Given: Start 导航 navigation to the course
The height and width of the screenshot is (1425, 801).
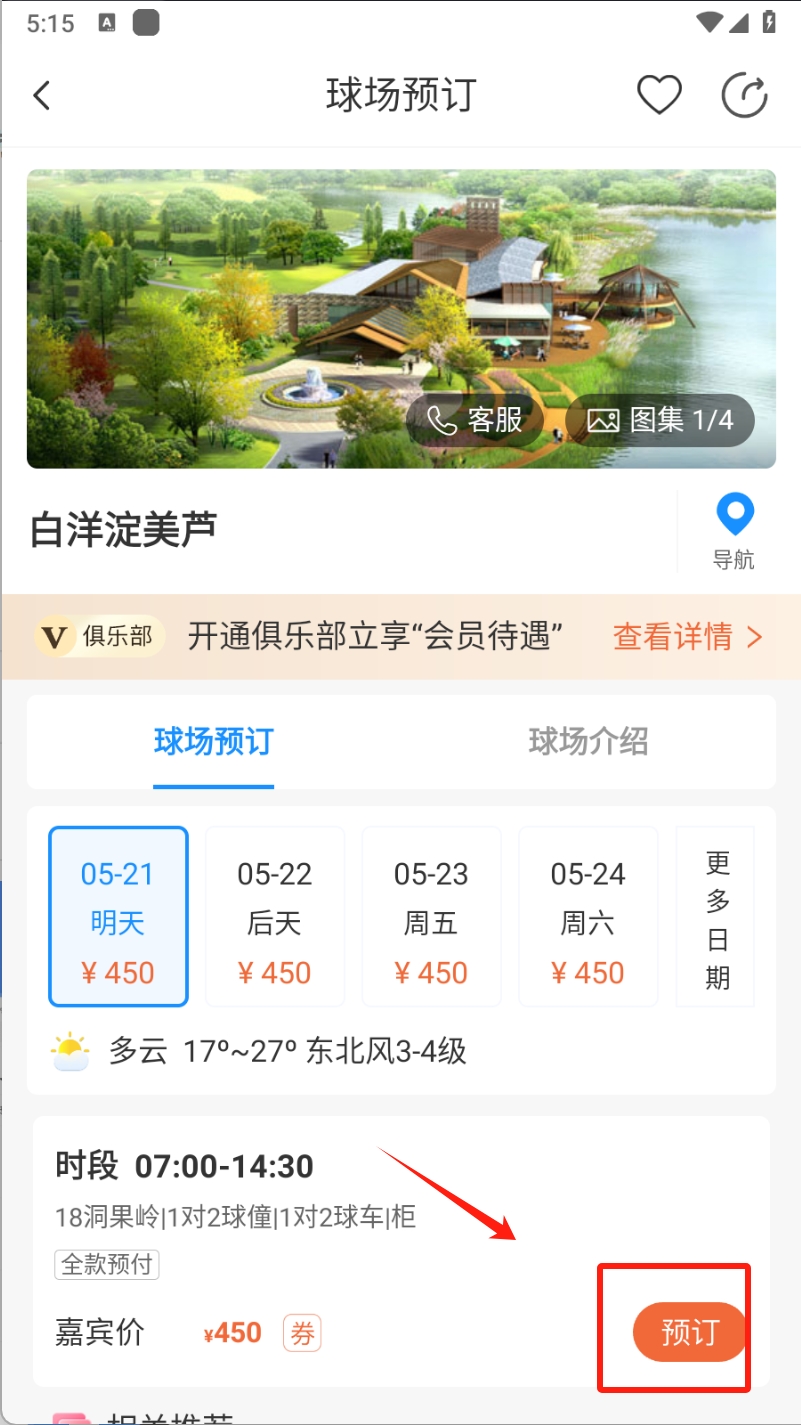Looking at the screenshot, I should click(734, 531).
